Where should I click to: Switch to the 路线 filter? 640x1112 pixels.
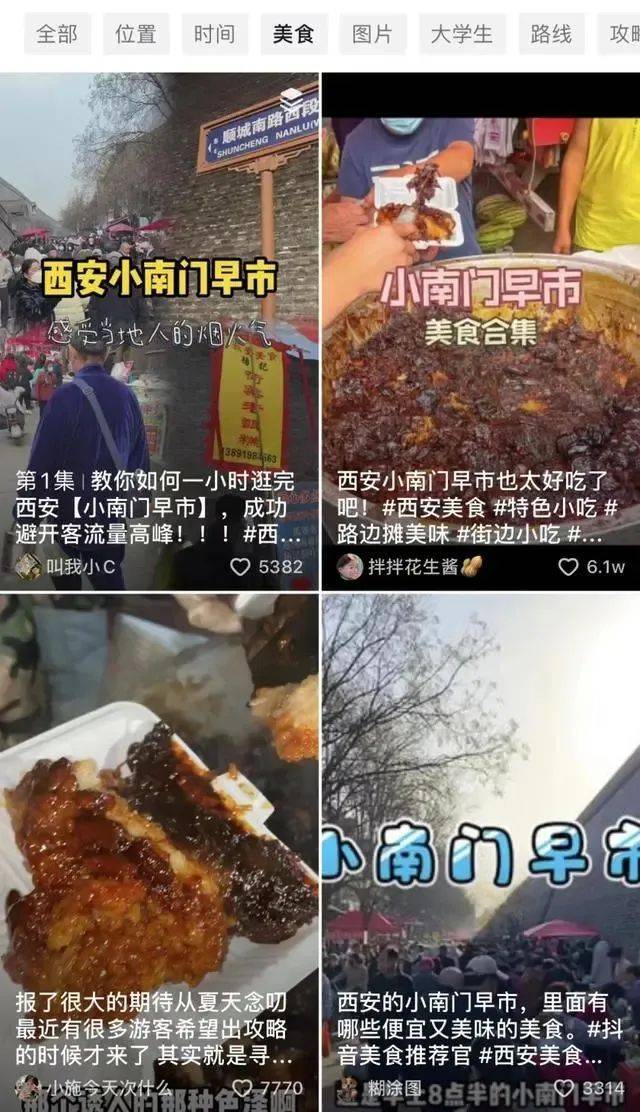[551, 34]
